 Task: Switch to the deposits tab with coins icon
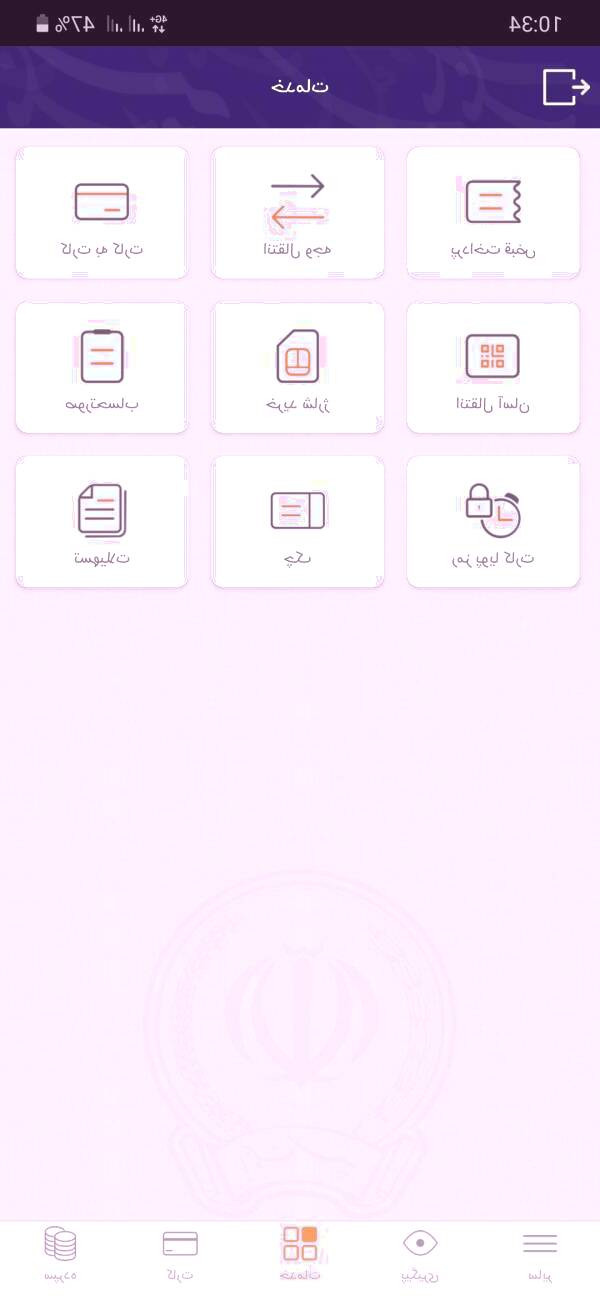point(61,1254)
